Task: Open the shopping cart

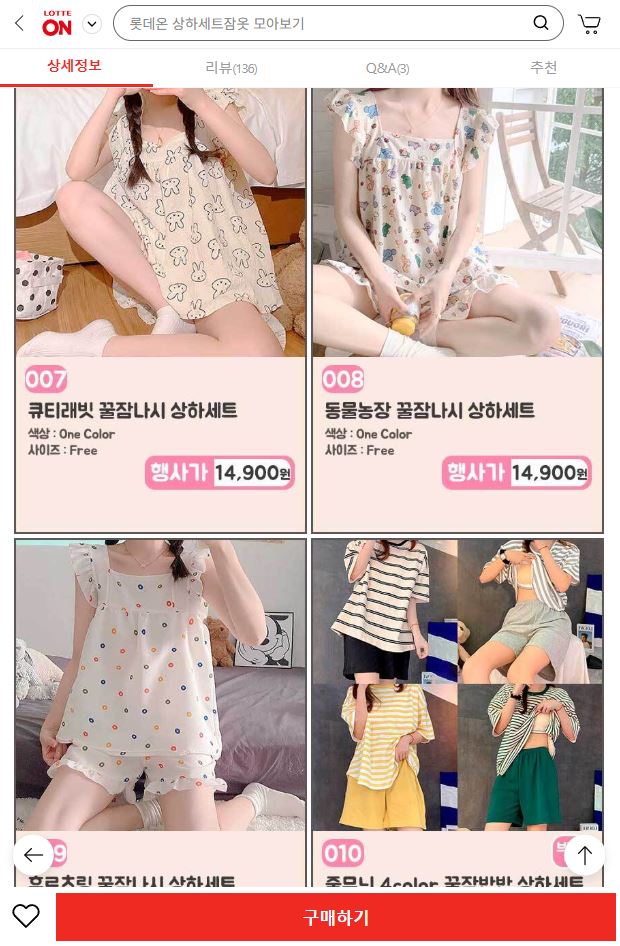Action: (590, 24)
